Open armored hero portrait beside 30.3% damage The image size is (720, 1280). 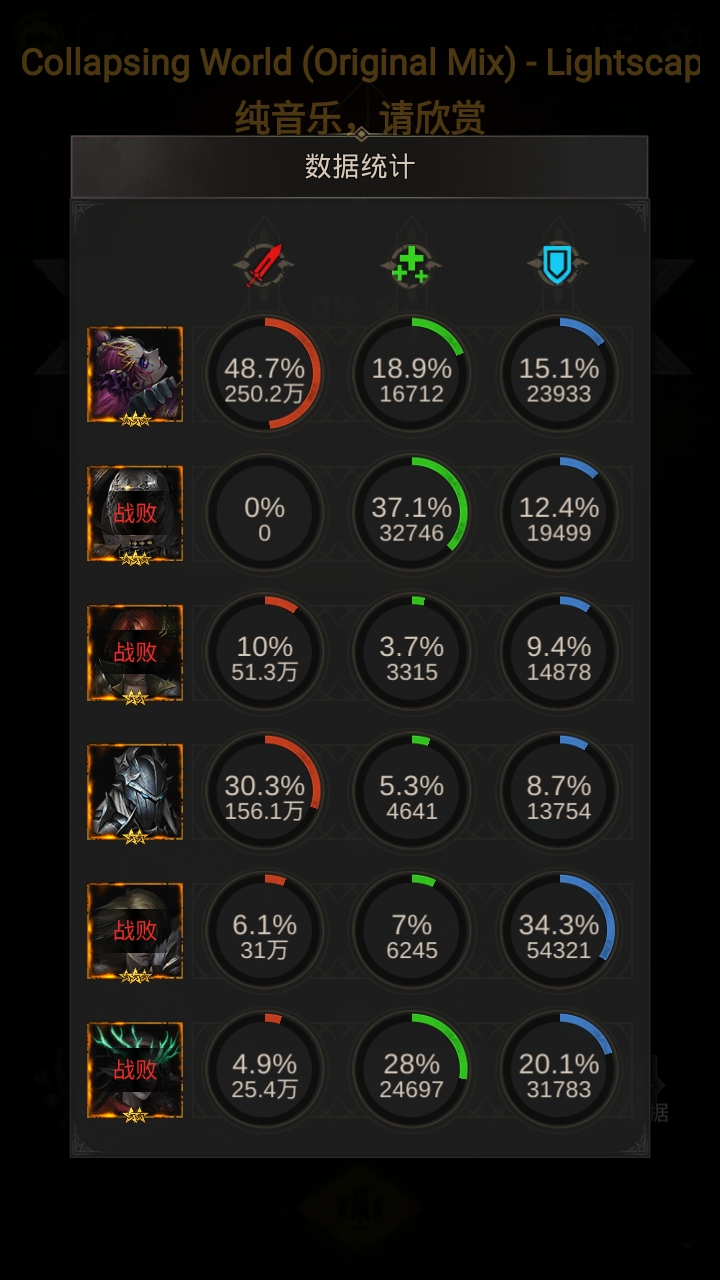(x=135, y=791)
